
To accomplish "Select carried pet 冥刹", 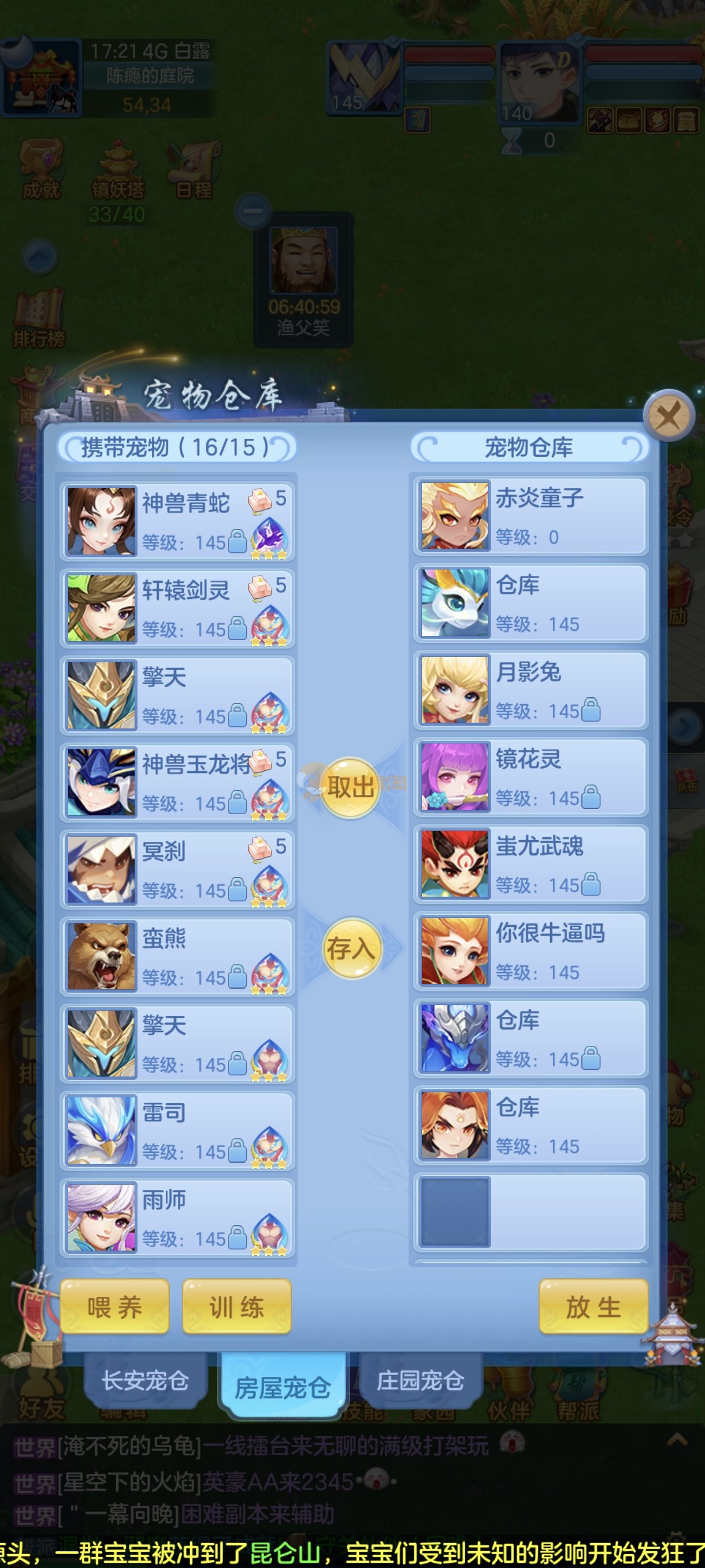I will [177, 869].
